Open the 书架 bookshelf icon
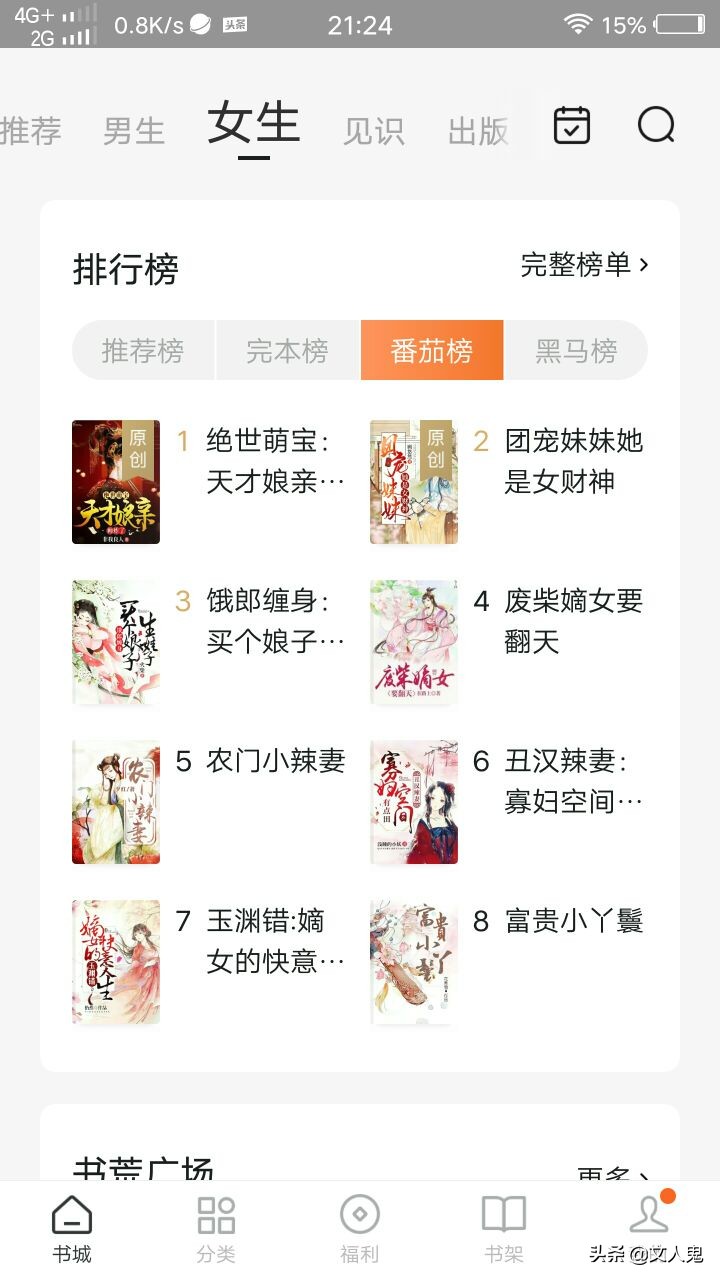Viewport: 720px width, 1280px height. point(504,1222)
